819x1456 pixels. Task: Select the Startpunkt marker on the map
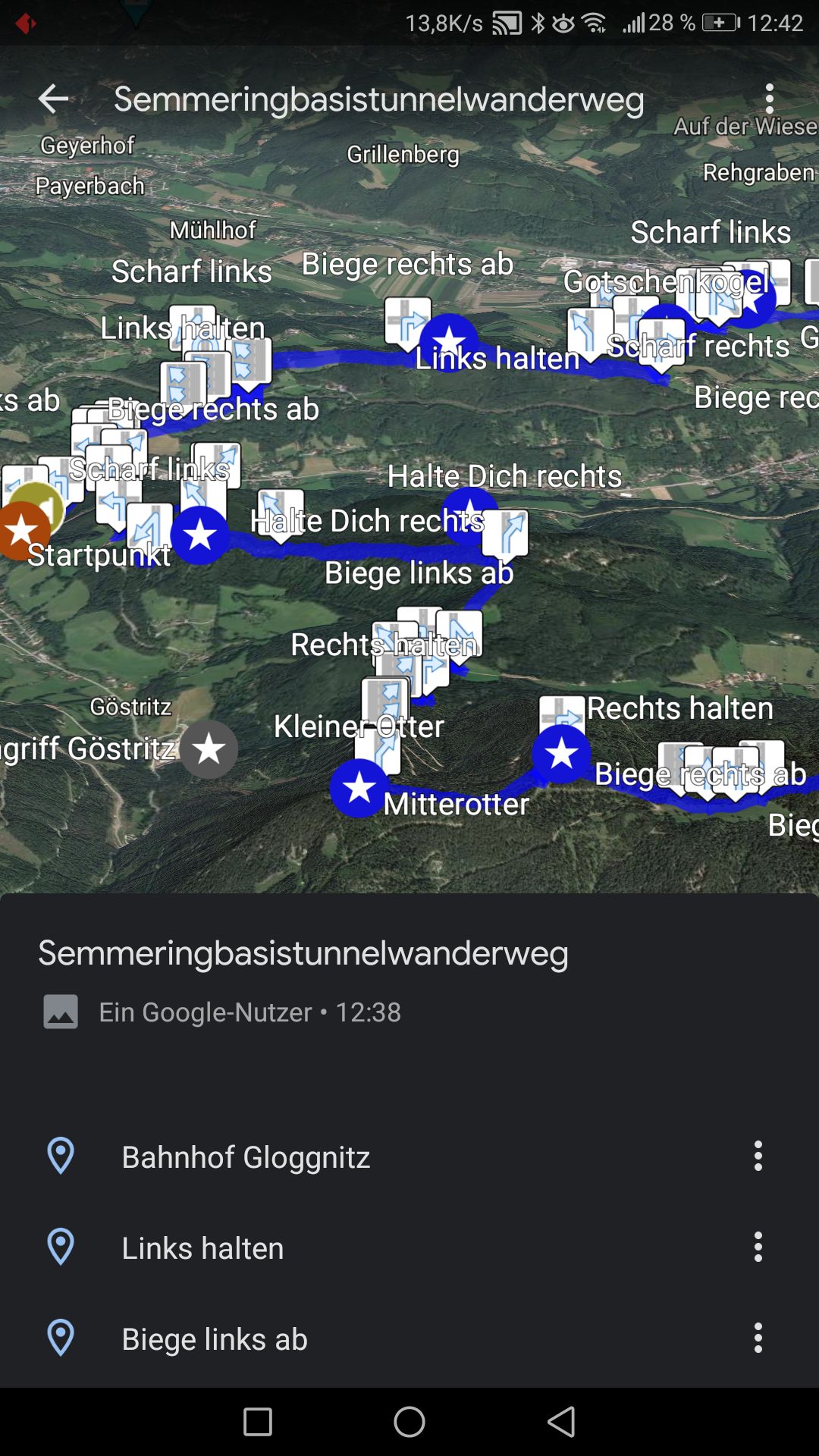tap(21, 530)
